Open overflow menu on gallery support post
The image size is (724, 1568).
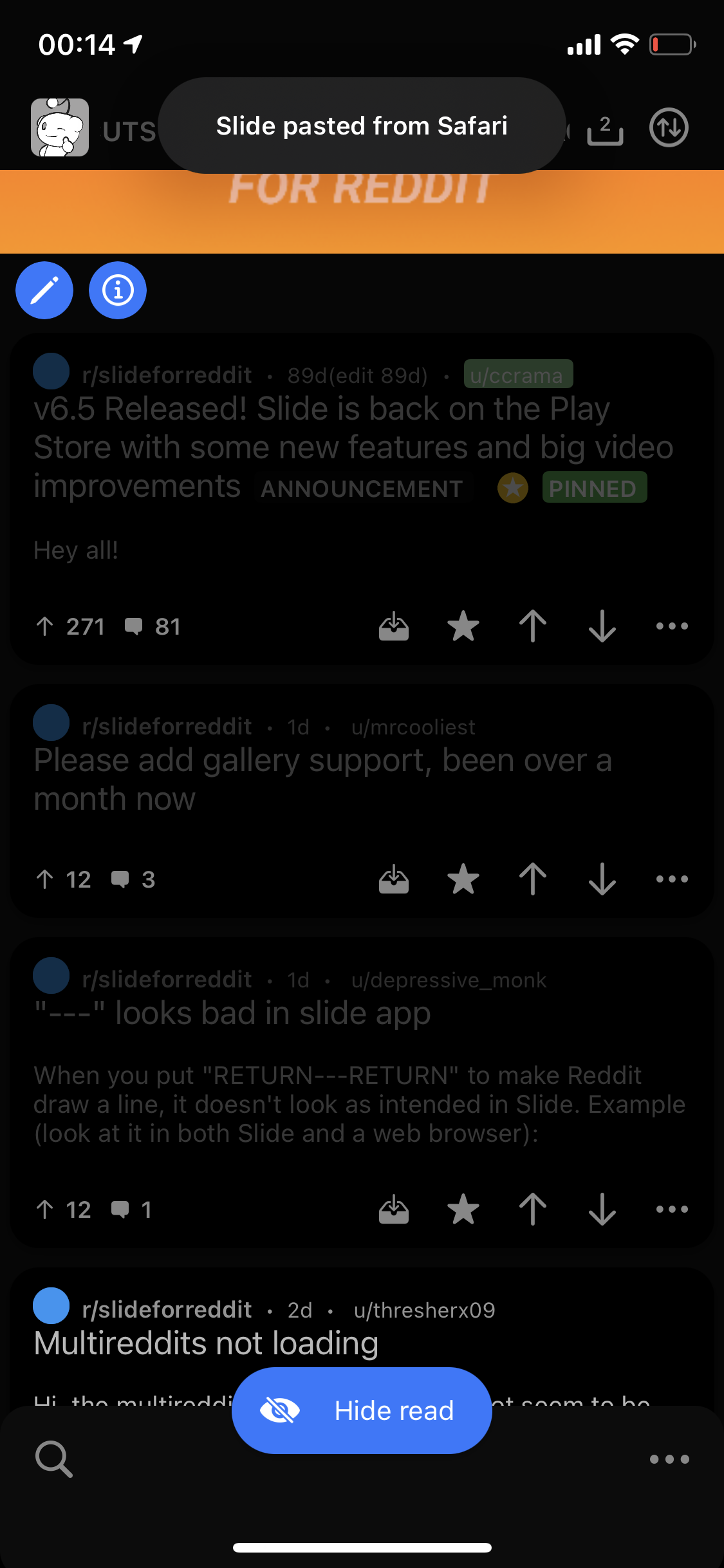click(671, 879)
